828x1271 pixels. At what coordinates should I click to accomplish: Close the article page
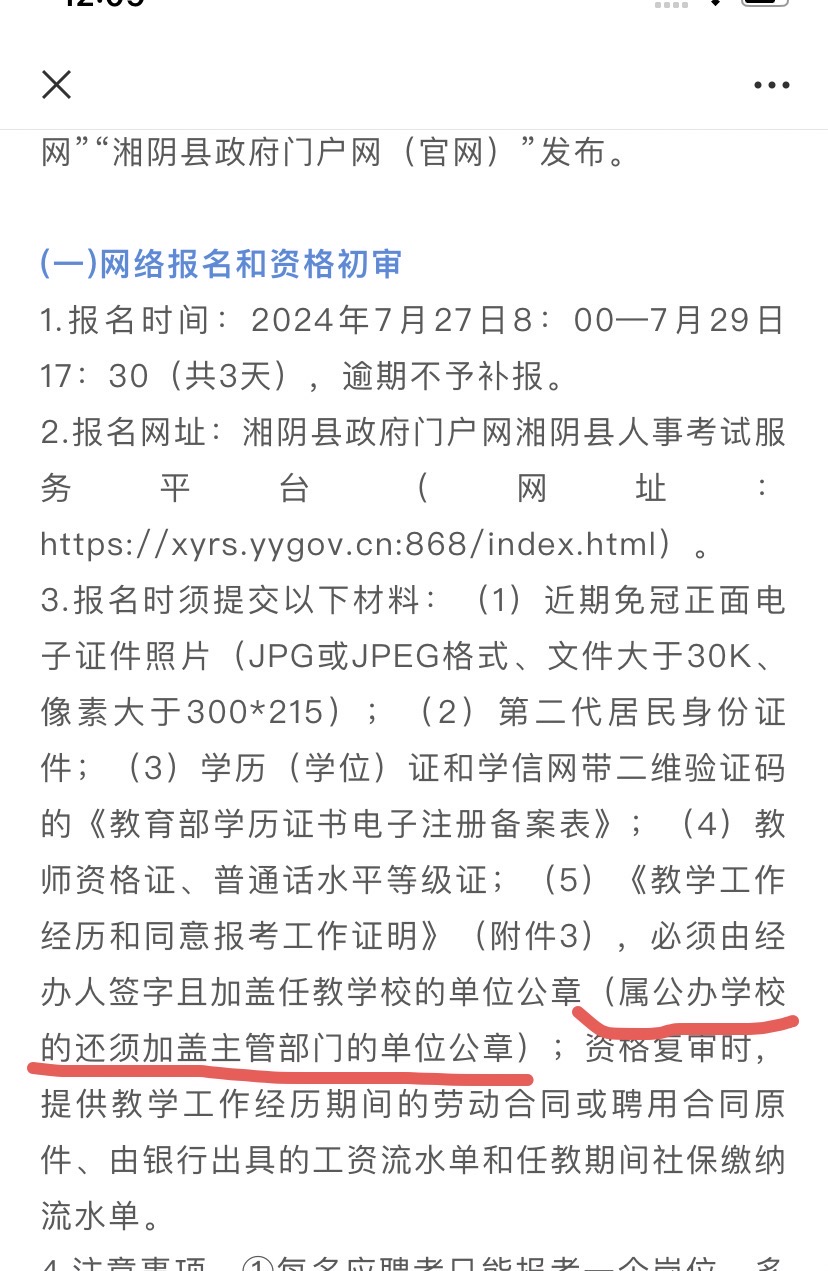(57, 85)
